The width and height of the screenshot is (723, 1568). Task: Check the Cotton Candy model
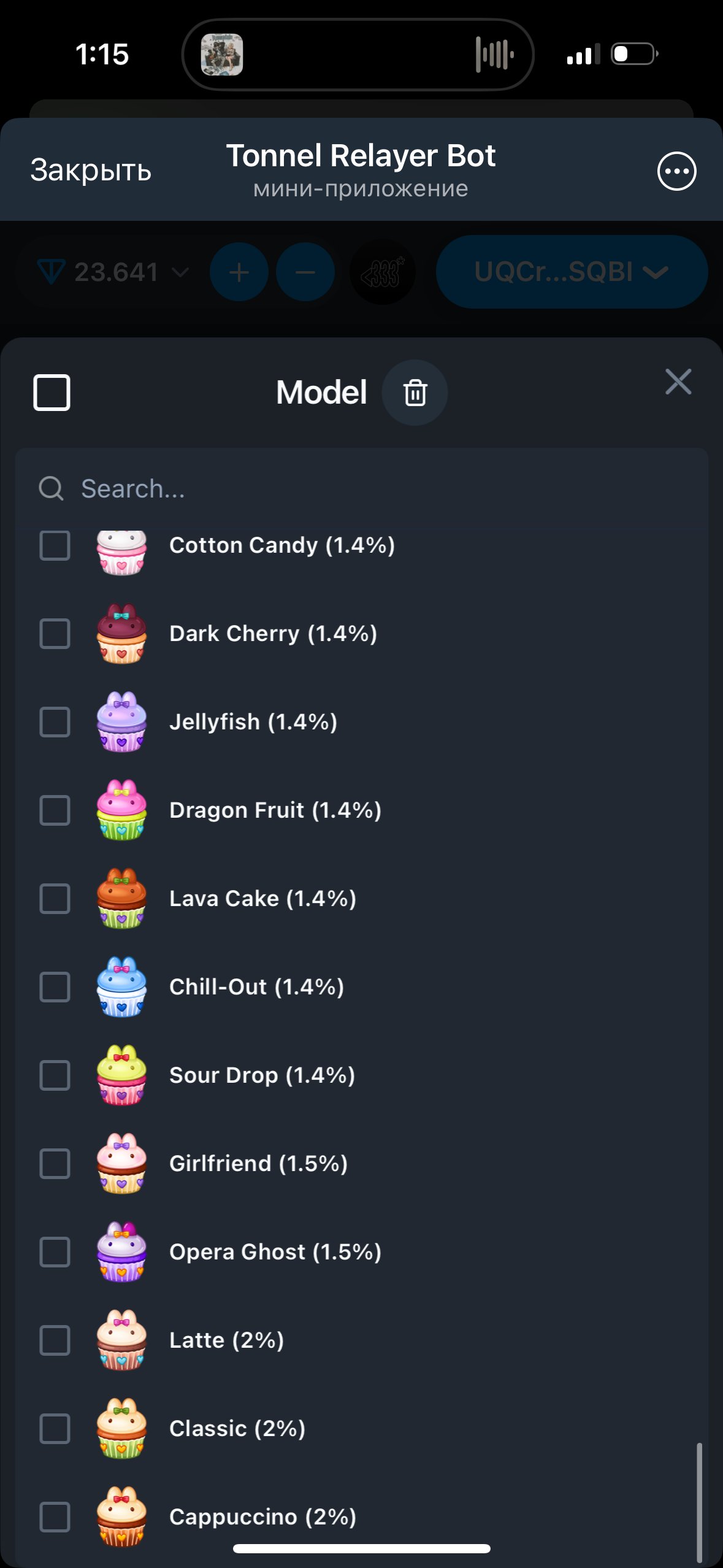click(x=55, y=545)
